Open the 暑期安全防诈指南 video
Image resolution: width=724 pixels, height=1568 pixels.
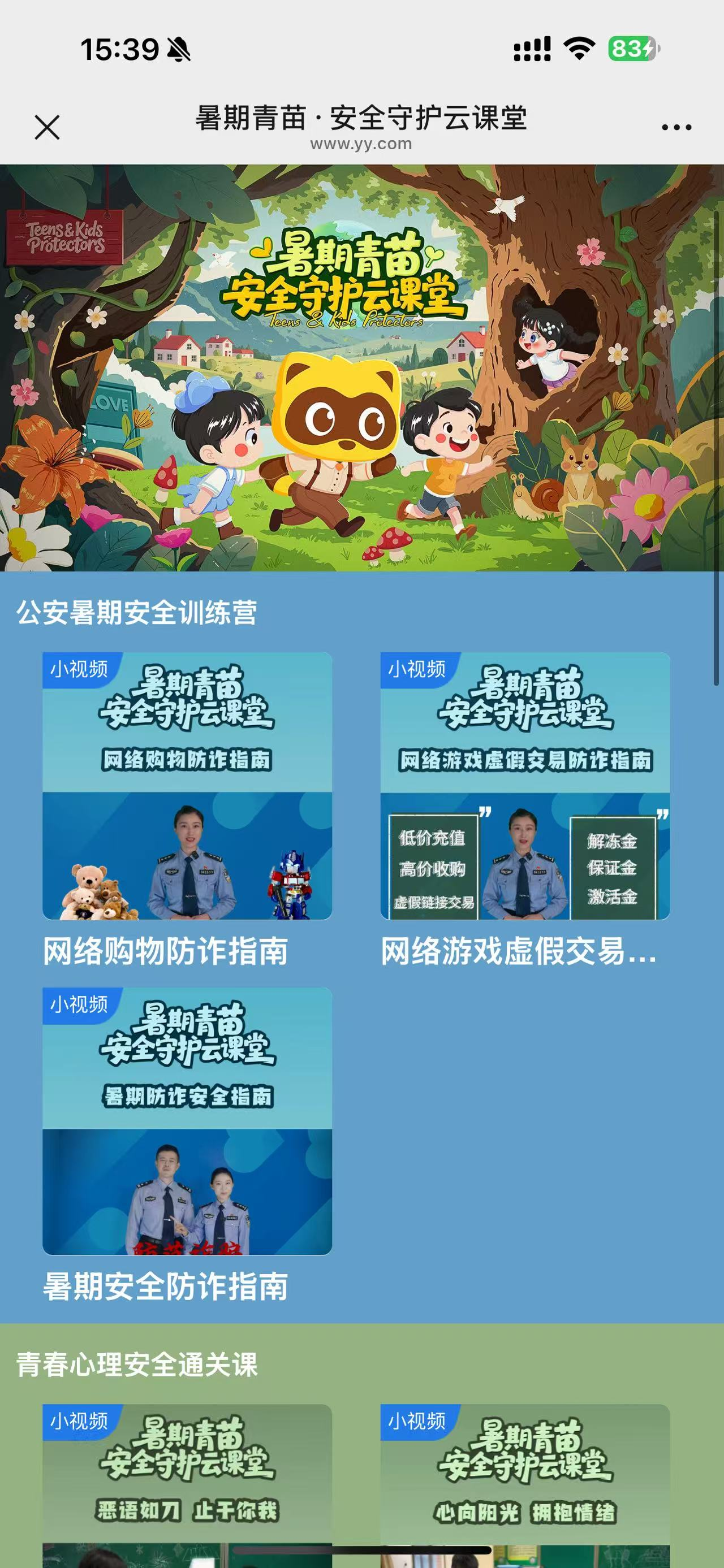187,1121
